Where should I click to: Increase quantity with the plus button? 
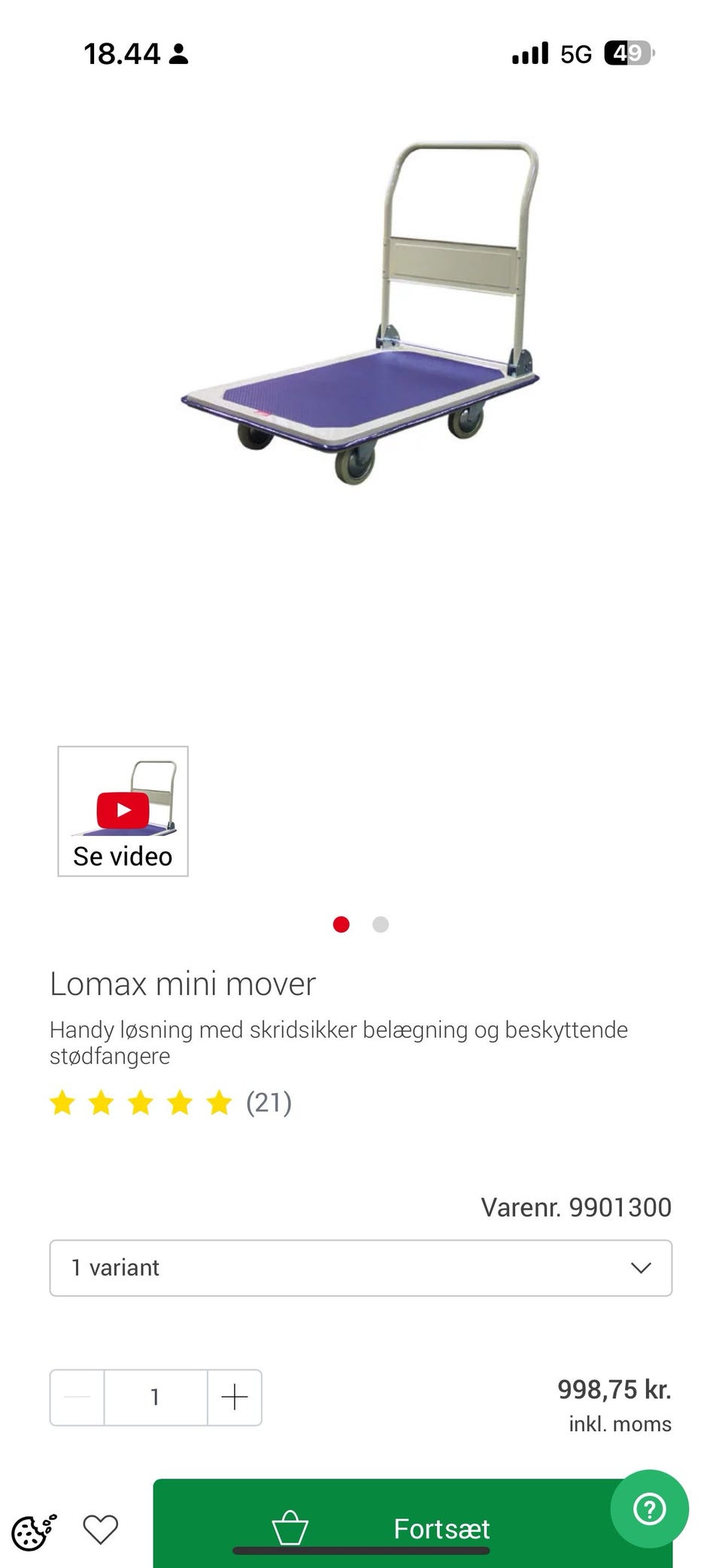pos(235,1397)
